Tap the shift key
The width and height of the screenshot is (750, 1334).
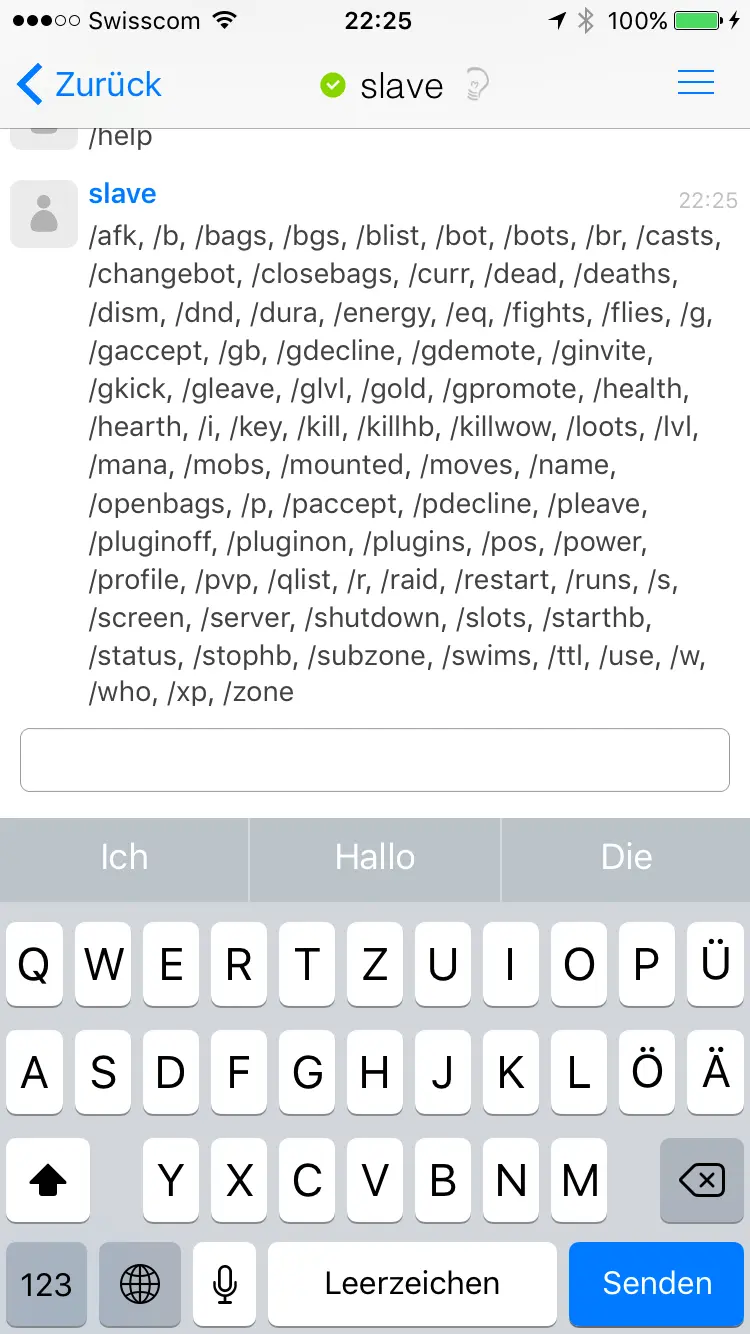(48, 1181)
